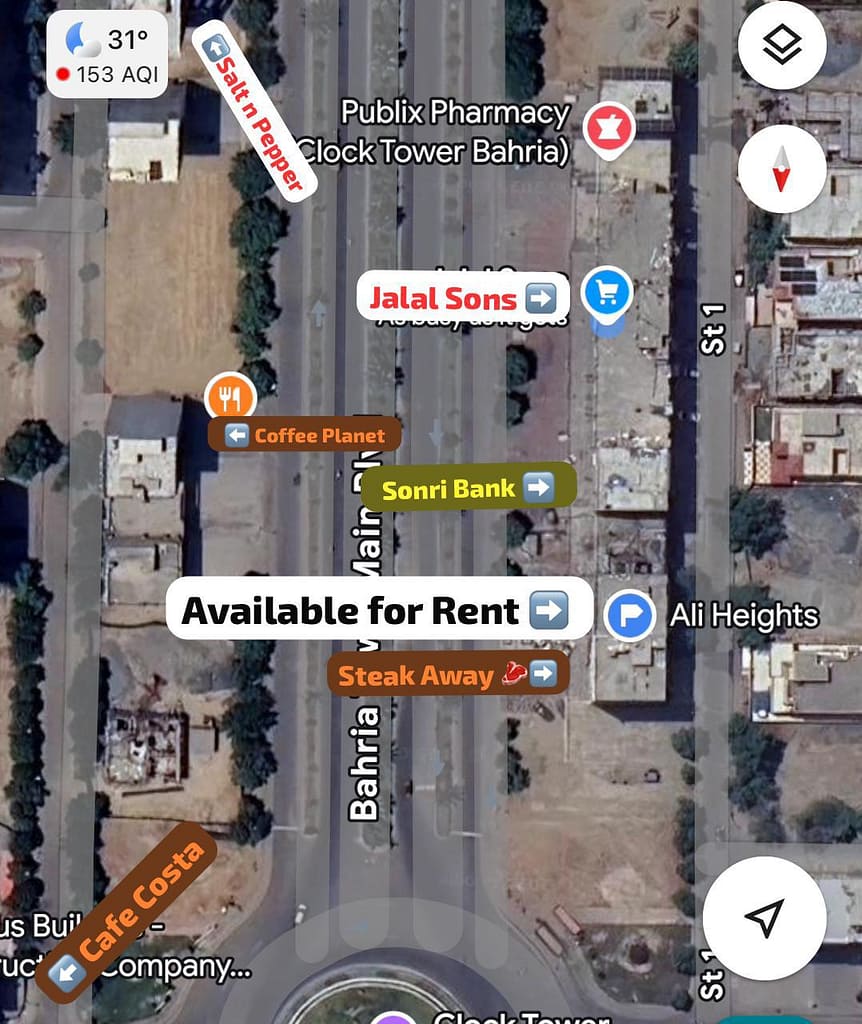Screen dimensions: 862x1024
Task: Tap the compass to reset north
Action: click(x=781, y=168)
